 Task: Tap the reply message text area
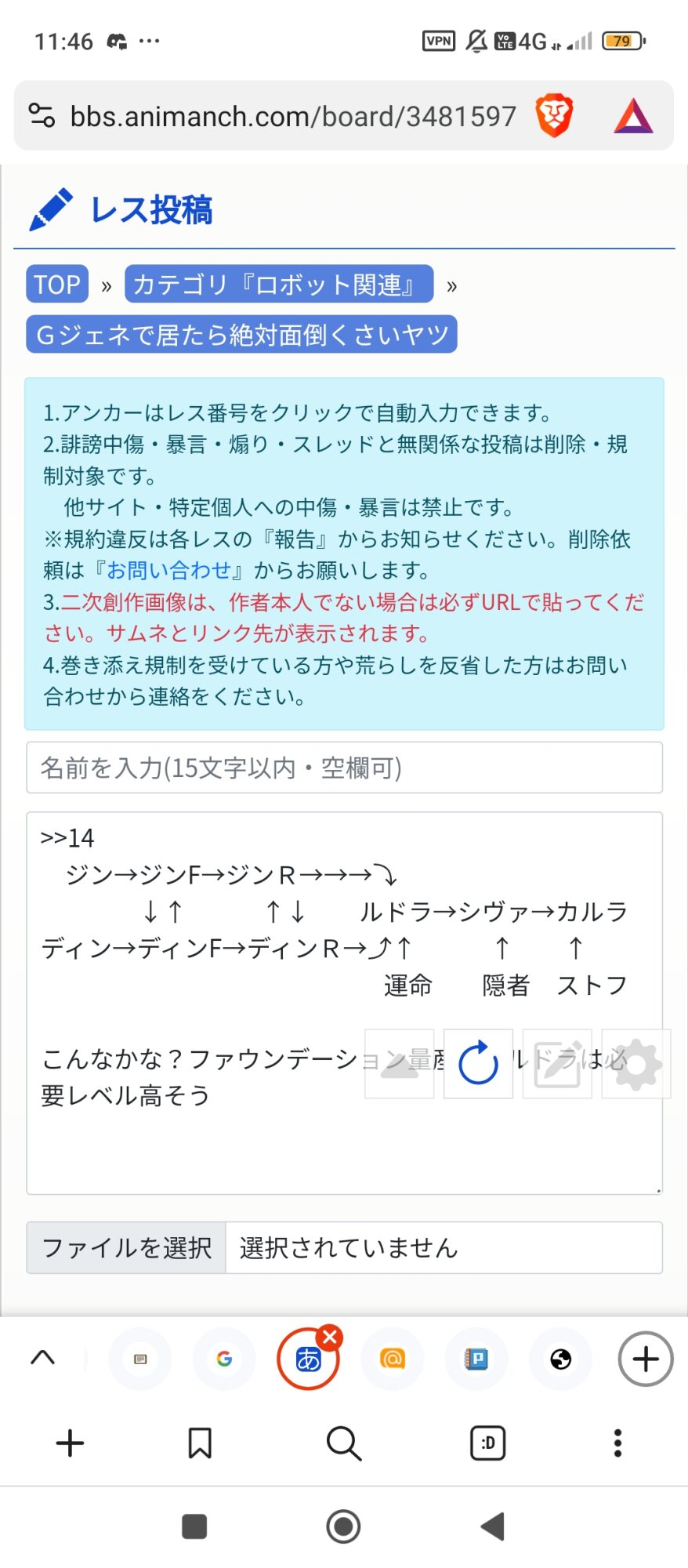coord(344,1003)
